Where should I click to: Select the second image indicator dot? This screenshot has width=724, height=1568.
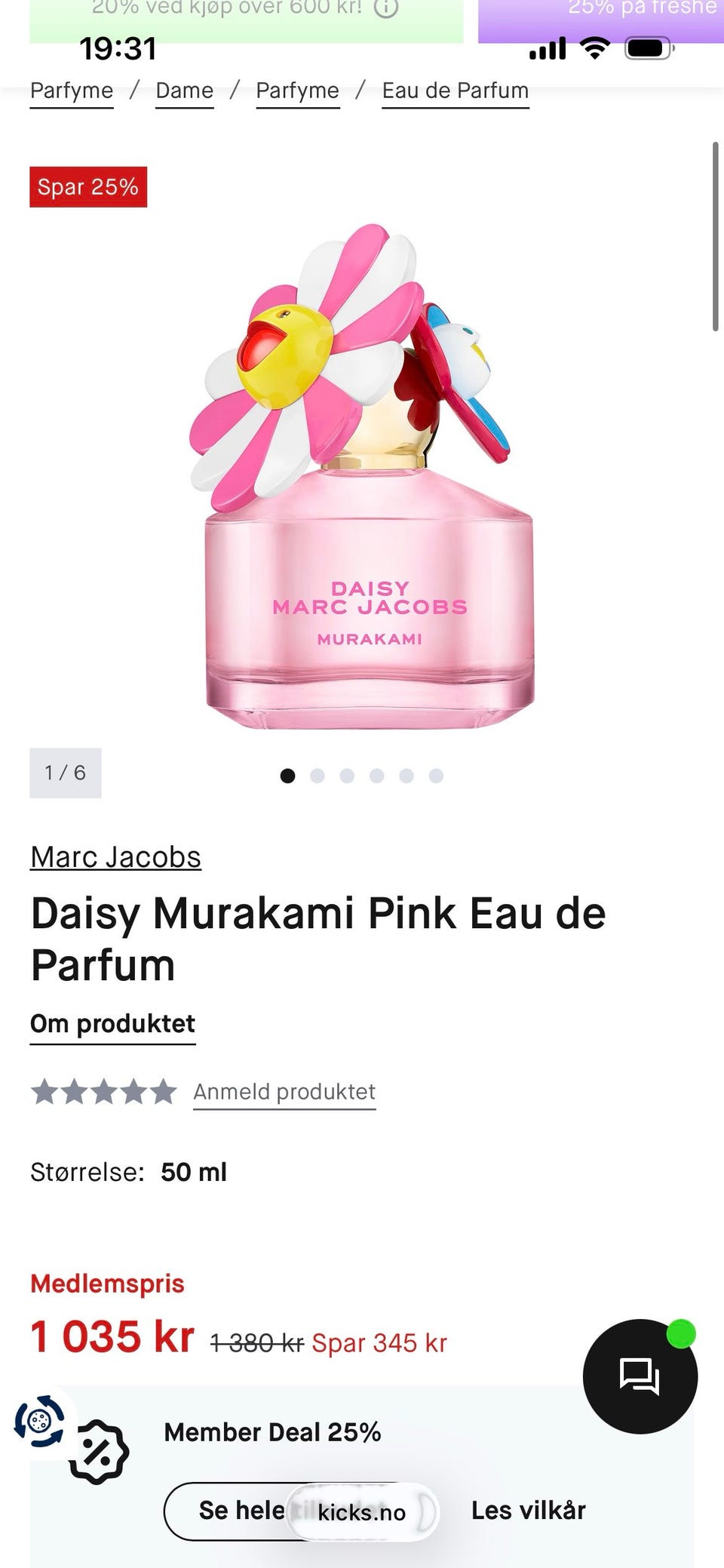318,776
